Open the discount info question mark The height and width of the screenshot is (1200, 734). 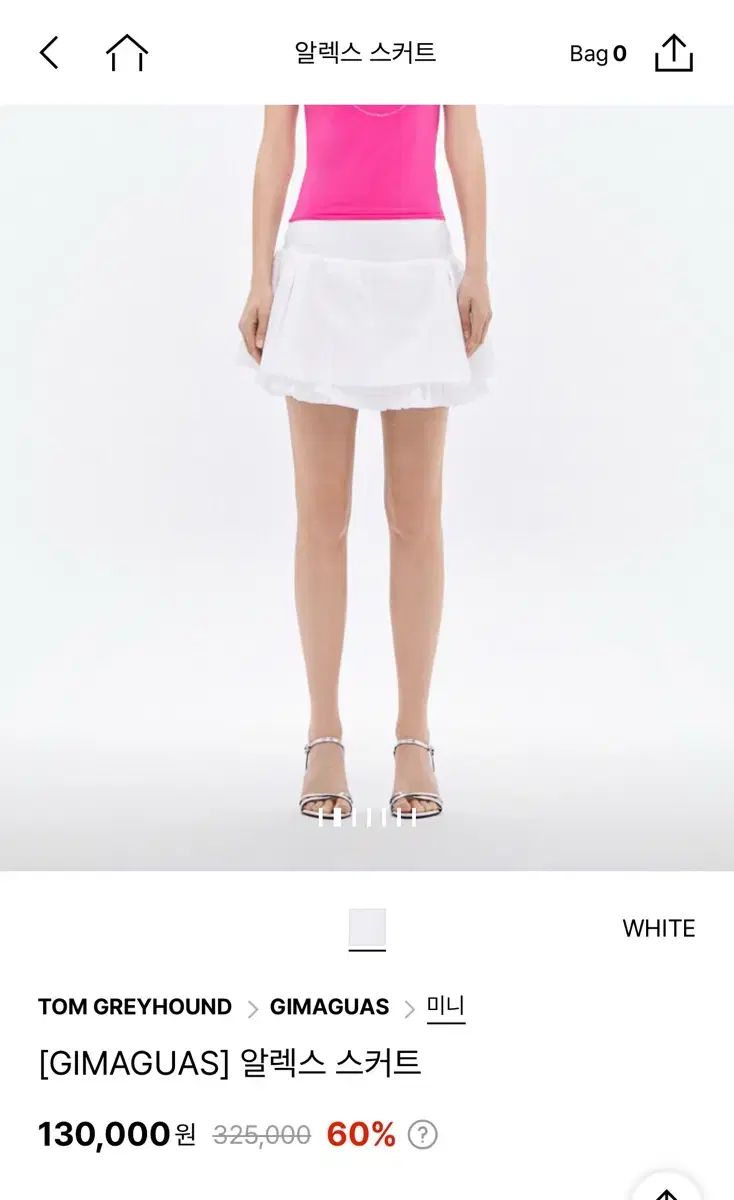pyautogui.click(x=423, y=1135)
